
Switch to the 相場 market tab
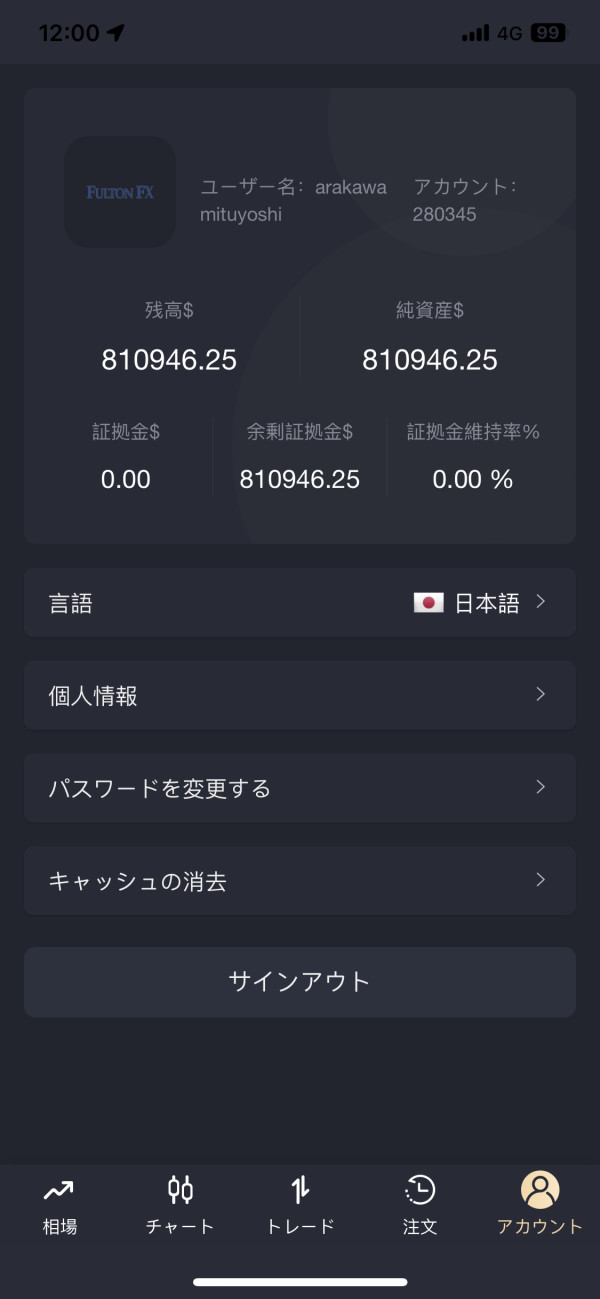60,1205
